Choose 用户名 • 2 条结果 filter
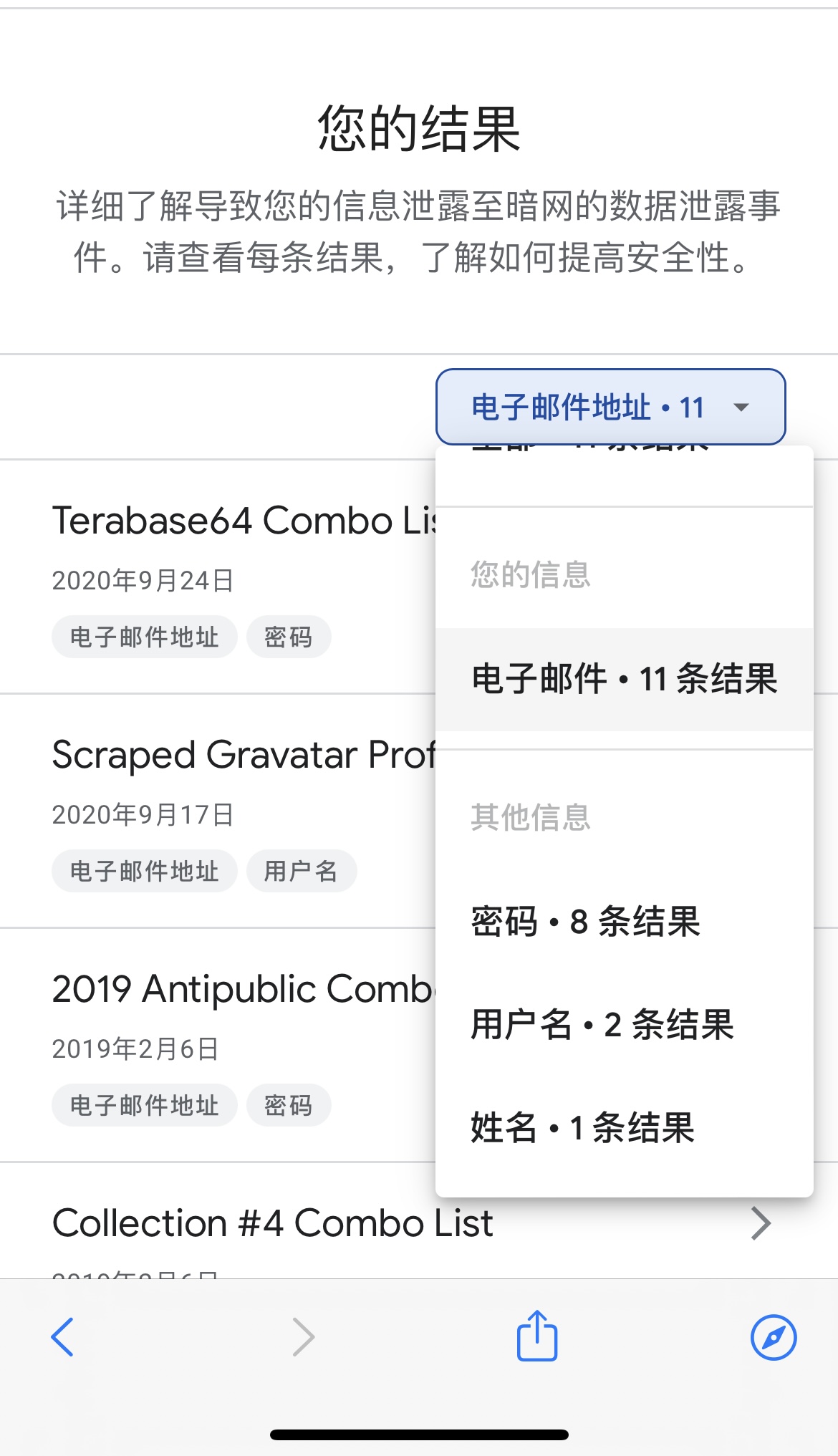The image size is (838, 1456). pos(624,1024)
